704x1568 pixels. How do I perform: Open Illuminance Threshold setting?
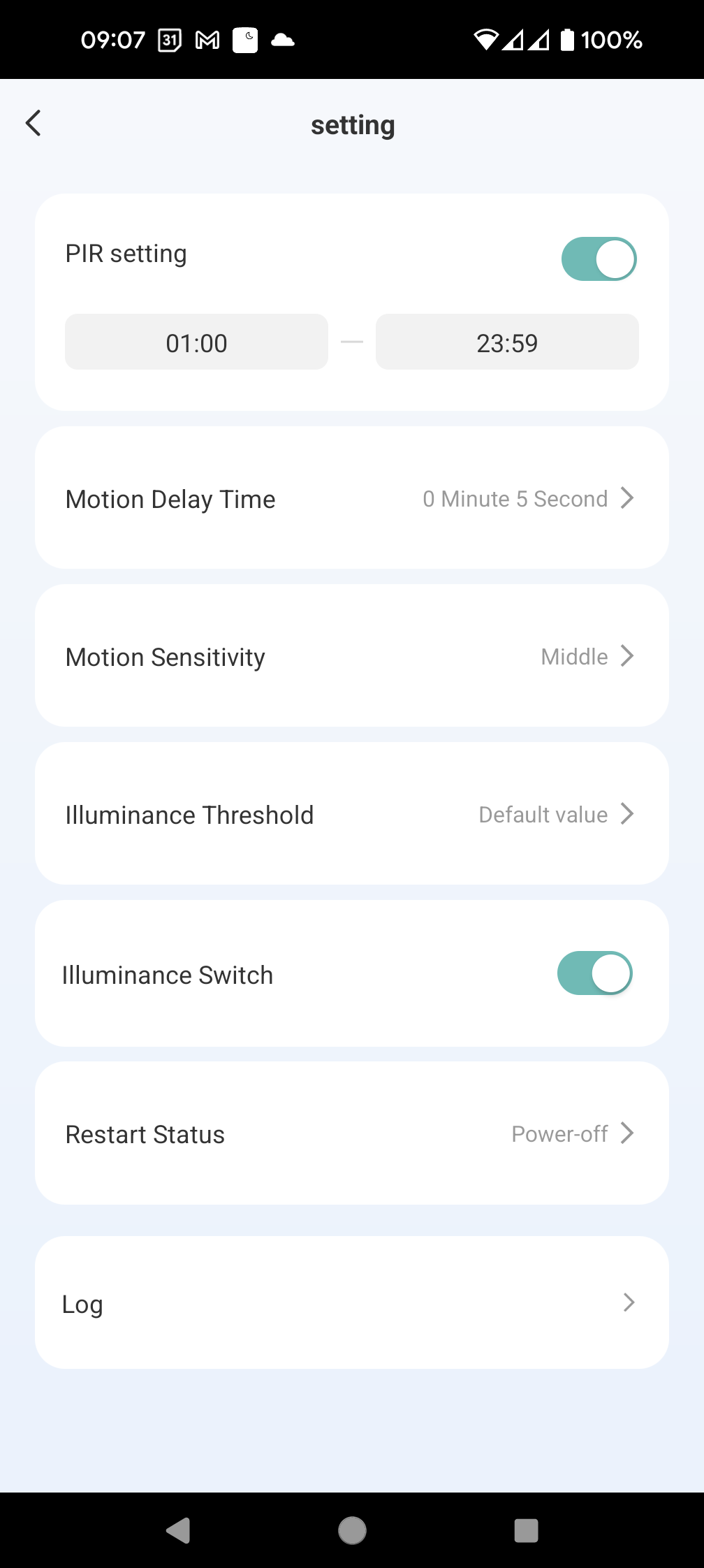pos(352,814)
